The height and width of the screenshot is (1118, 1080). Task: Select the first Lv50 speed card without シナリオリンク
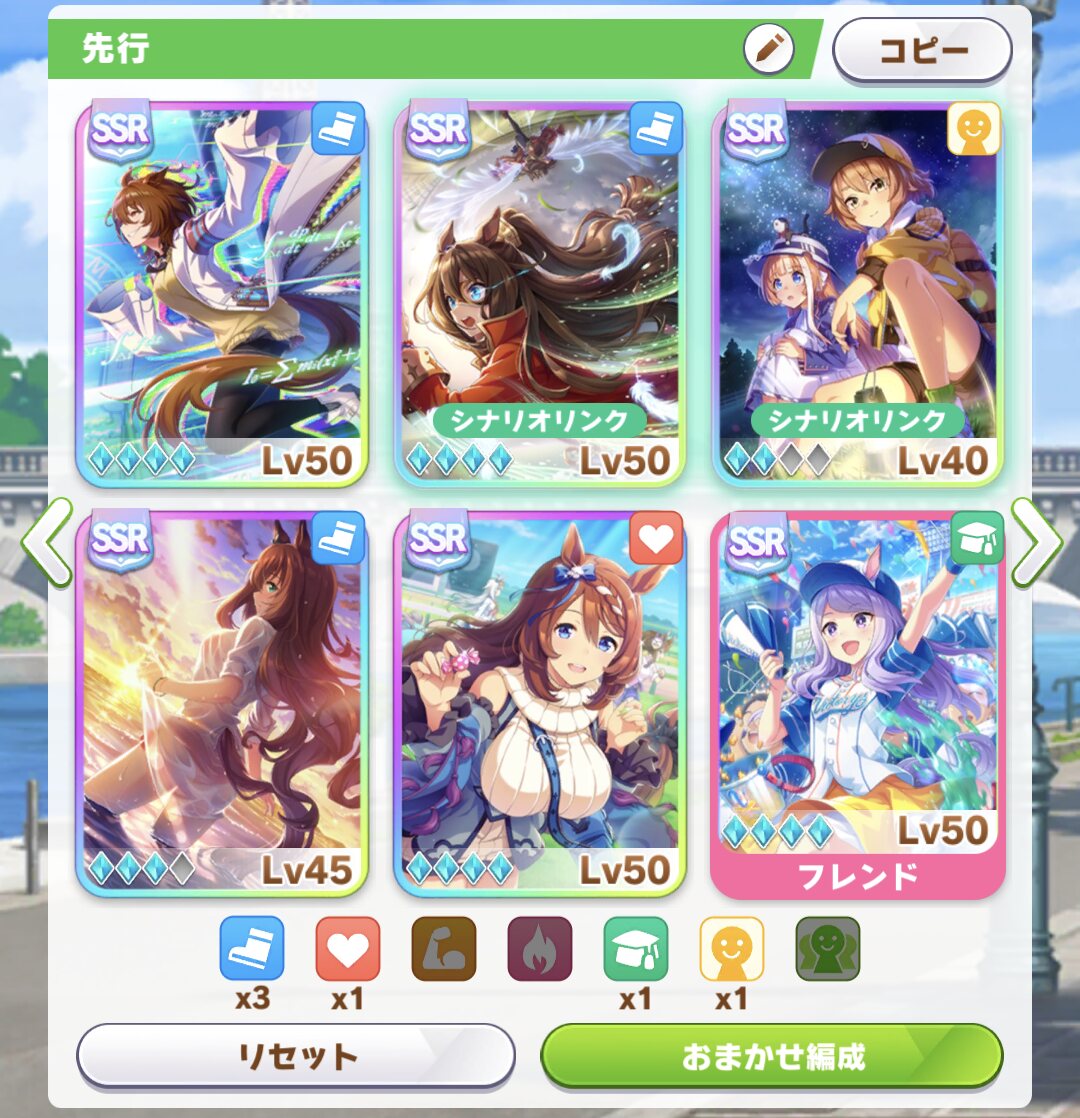click(222, 293)
